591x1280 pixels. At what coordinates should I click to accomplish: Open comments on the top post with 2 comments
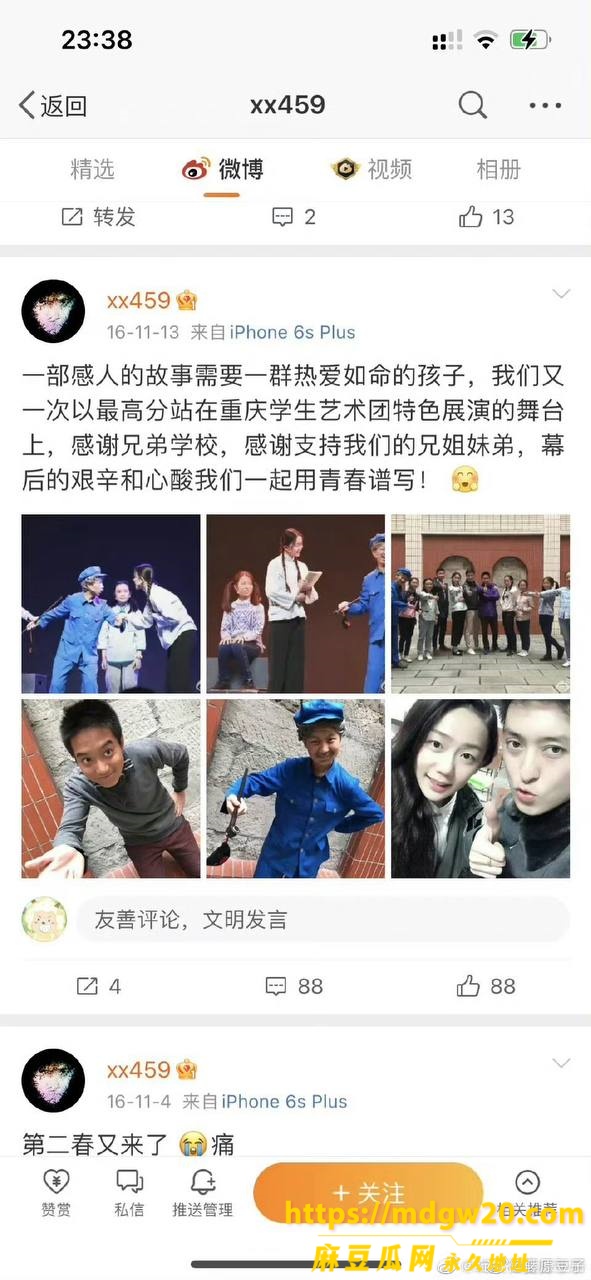point(295,216)
